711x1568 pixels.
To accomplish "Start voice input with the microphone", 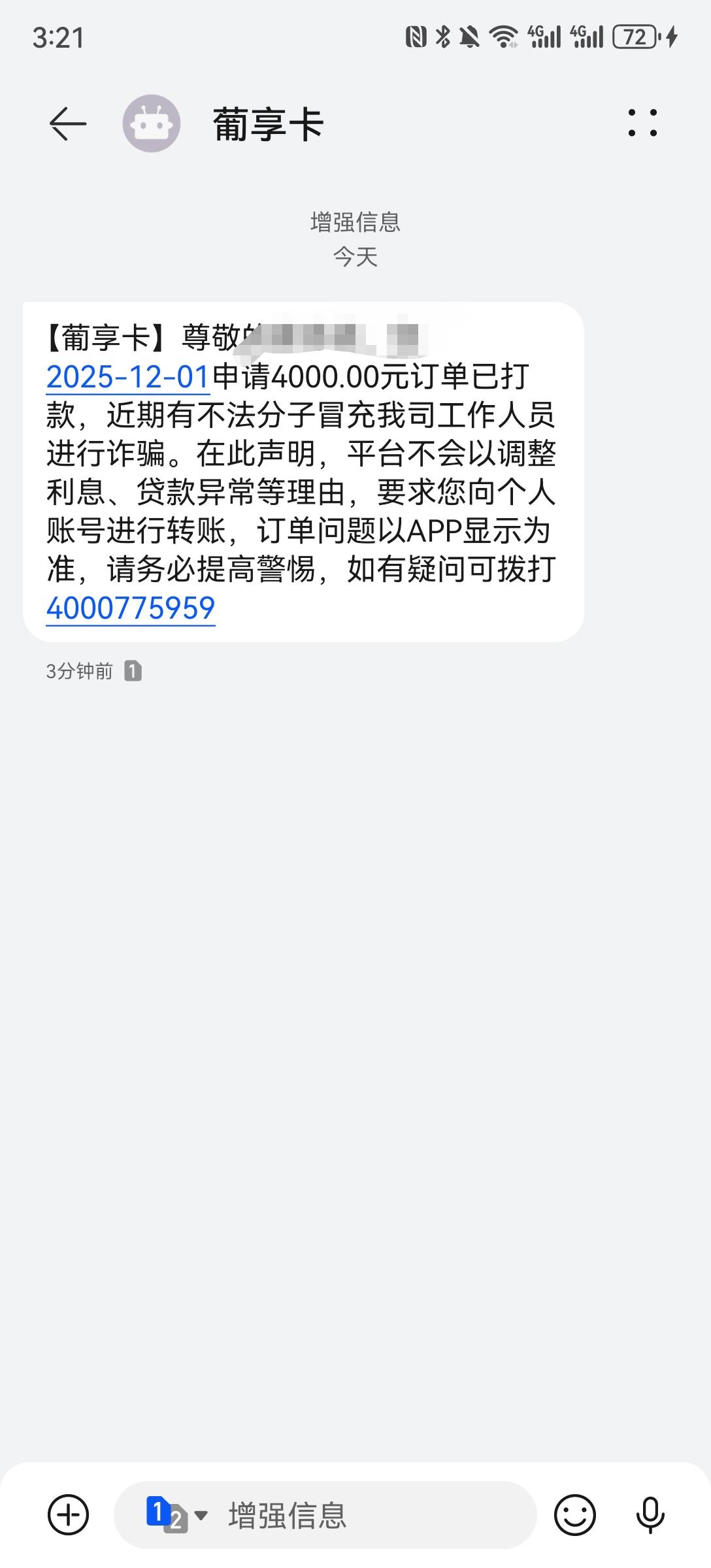I will click(650, 1514).
